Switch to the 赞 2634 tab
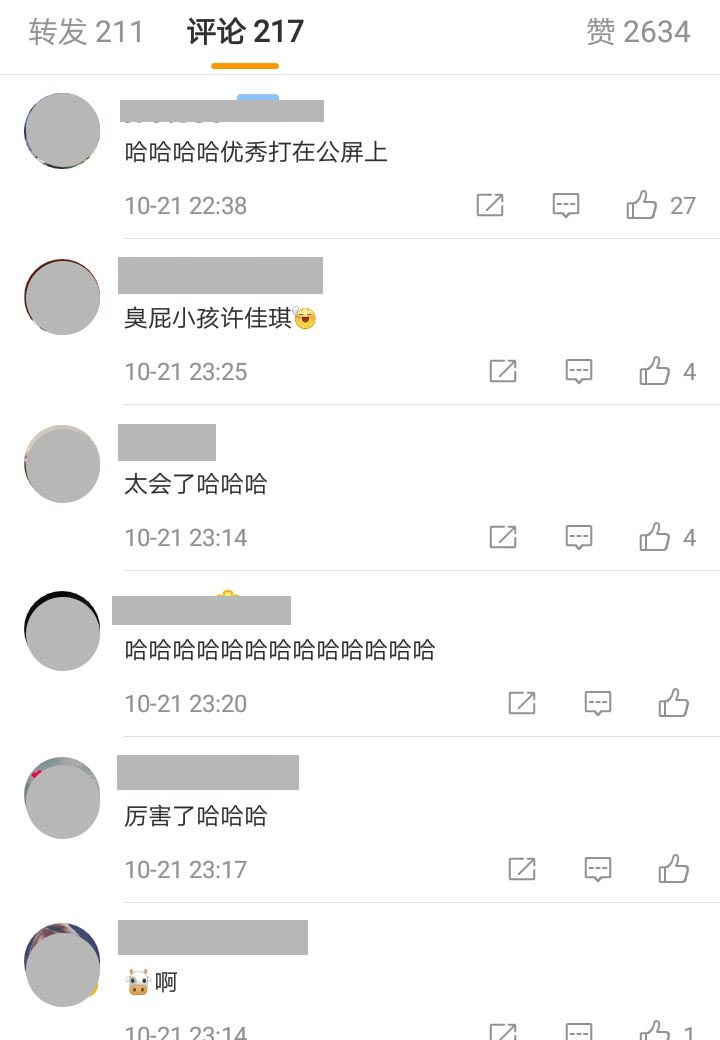The width and height of the screenshot is (720, 1040). (x=638, y=32)
